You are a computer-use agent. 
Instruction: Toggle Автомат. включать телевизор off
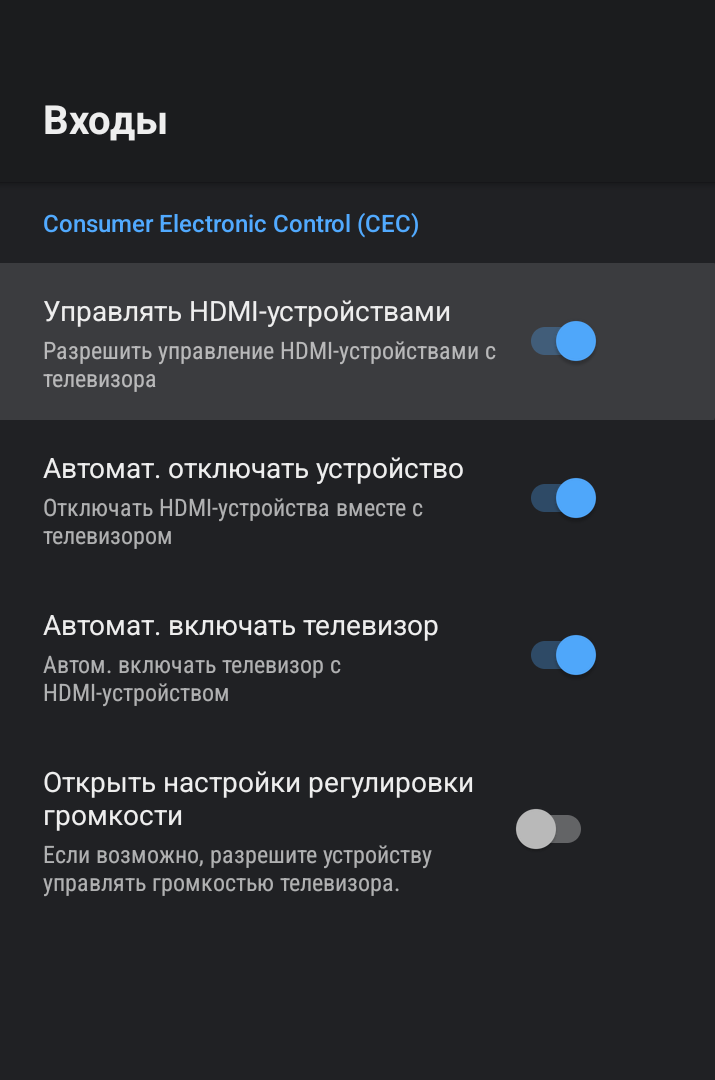tap(563, 656)
